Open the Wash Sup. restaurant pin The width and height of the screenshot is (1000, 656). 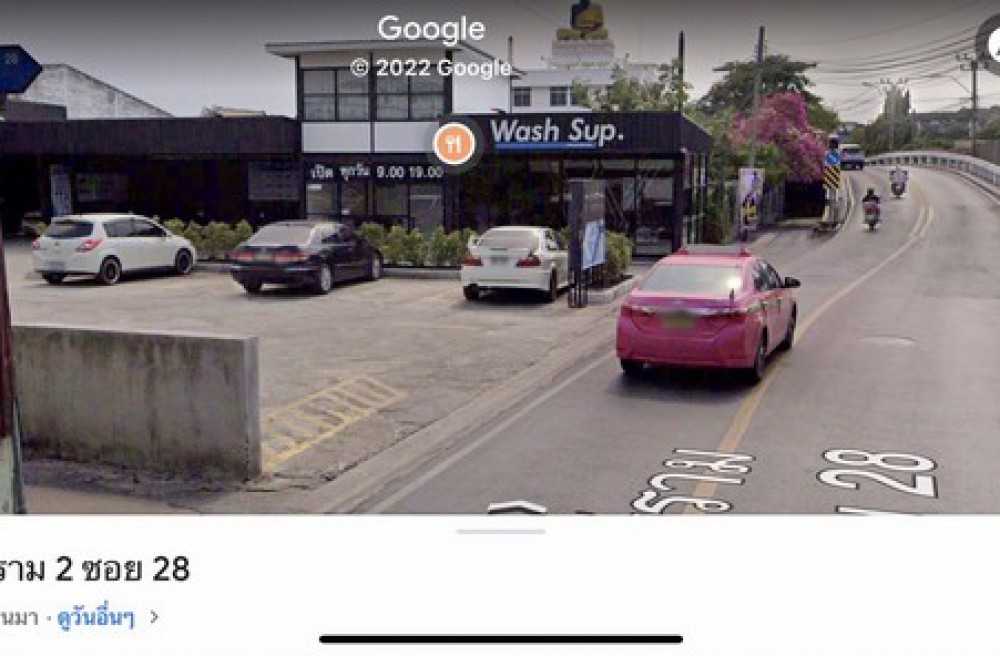pyautogui.click(x=454, y=143)
